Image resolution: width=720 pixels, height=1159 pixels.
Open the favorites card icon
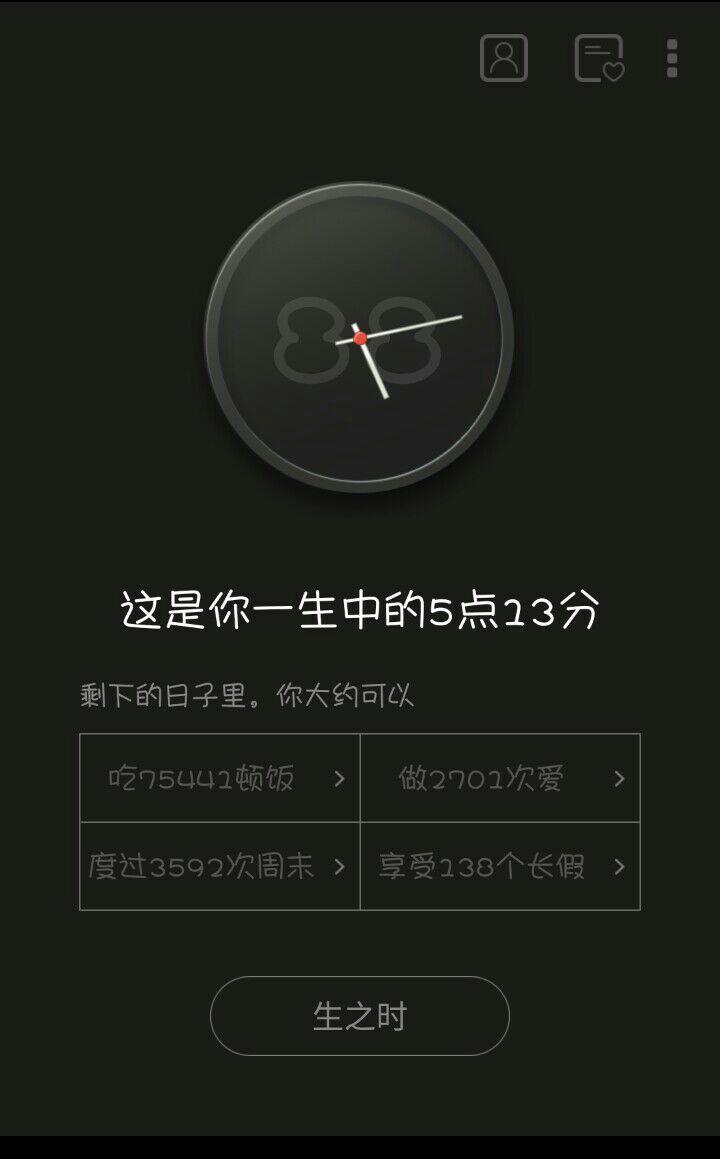click(x=599, y=58)
